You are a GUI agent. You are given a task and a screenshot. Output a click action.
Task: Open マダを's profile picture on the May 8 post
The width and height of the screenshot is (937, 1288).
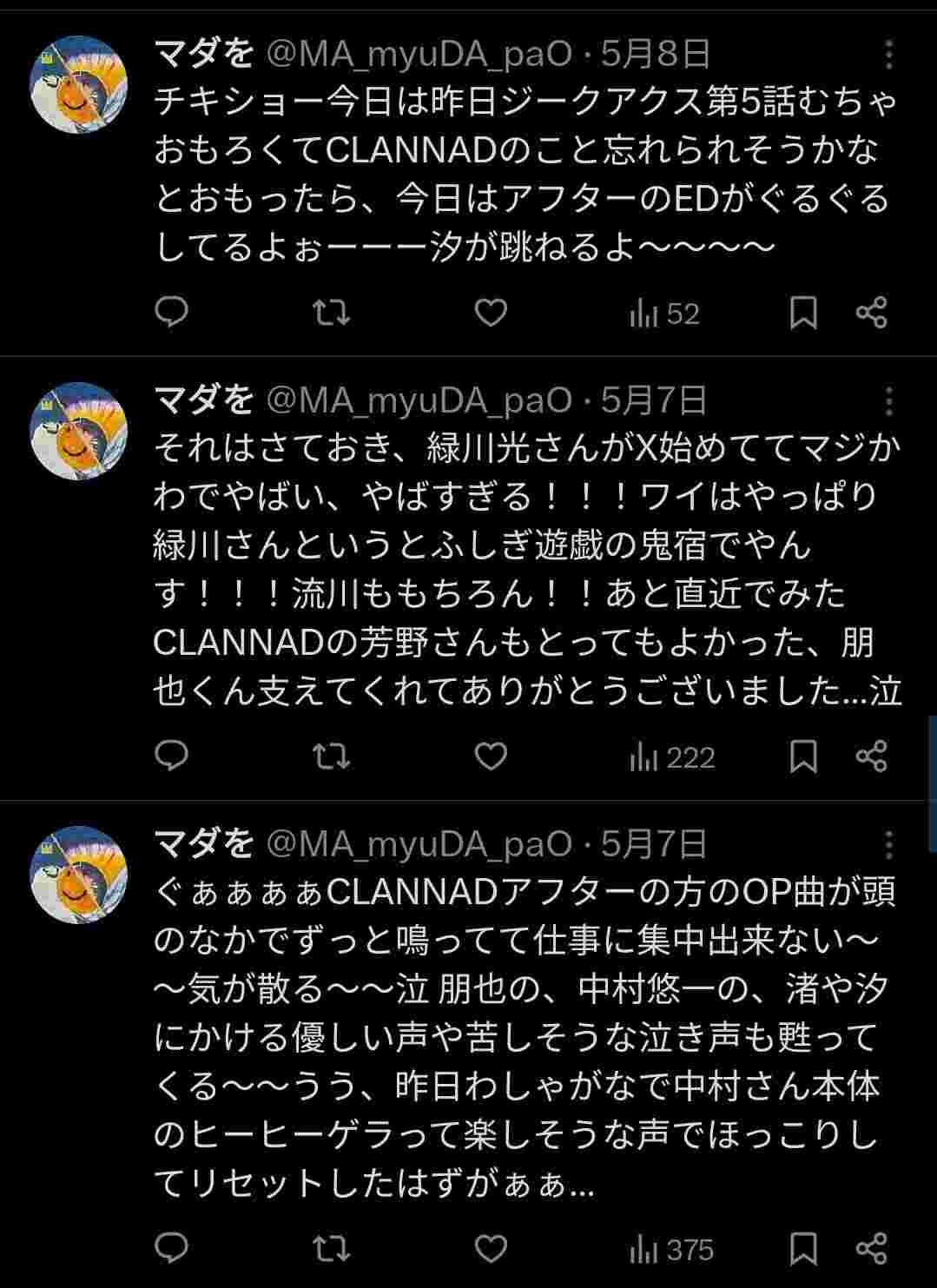point(79,84)
